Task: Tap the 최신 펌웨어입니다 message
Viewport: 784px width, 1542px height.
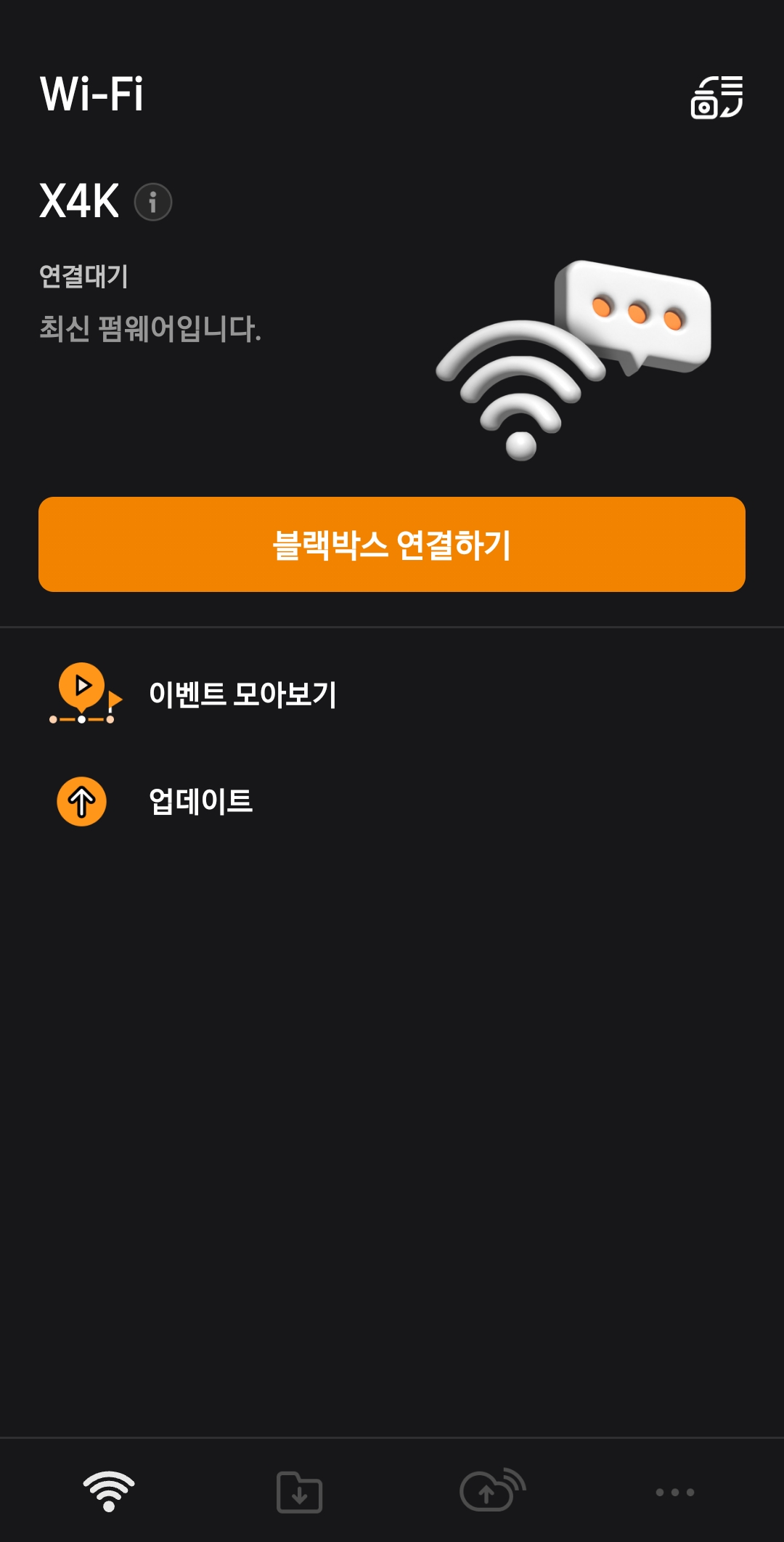Action: click(x=149, y=328)
